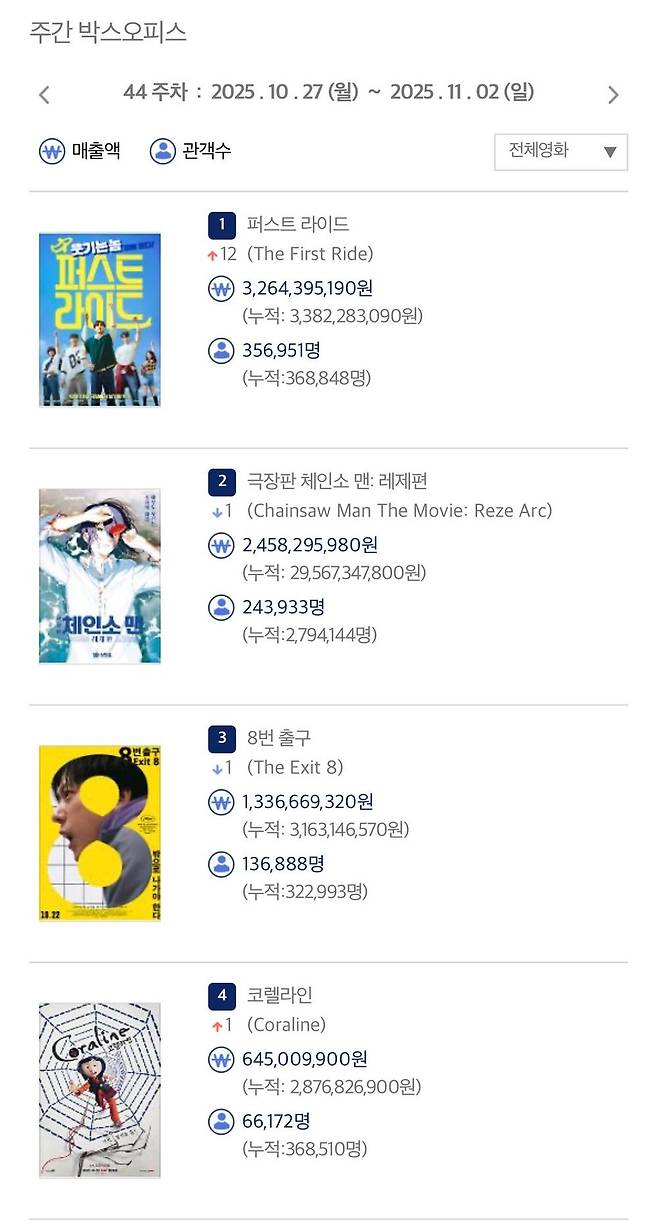Image resolution: width=658 pixels, height=1223 pixels.
Task: Go to the previous week's box office
Action: [44, 95]
